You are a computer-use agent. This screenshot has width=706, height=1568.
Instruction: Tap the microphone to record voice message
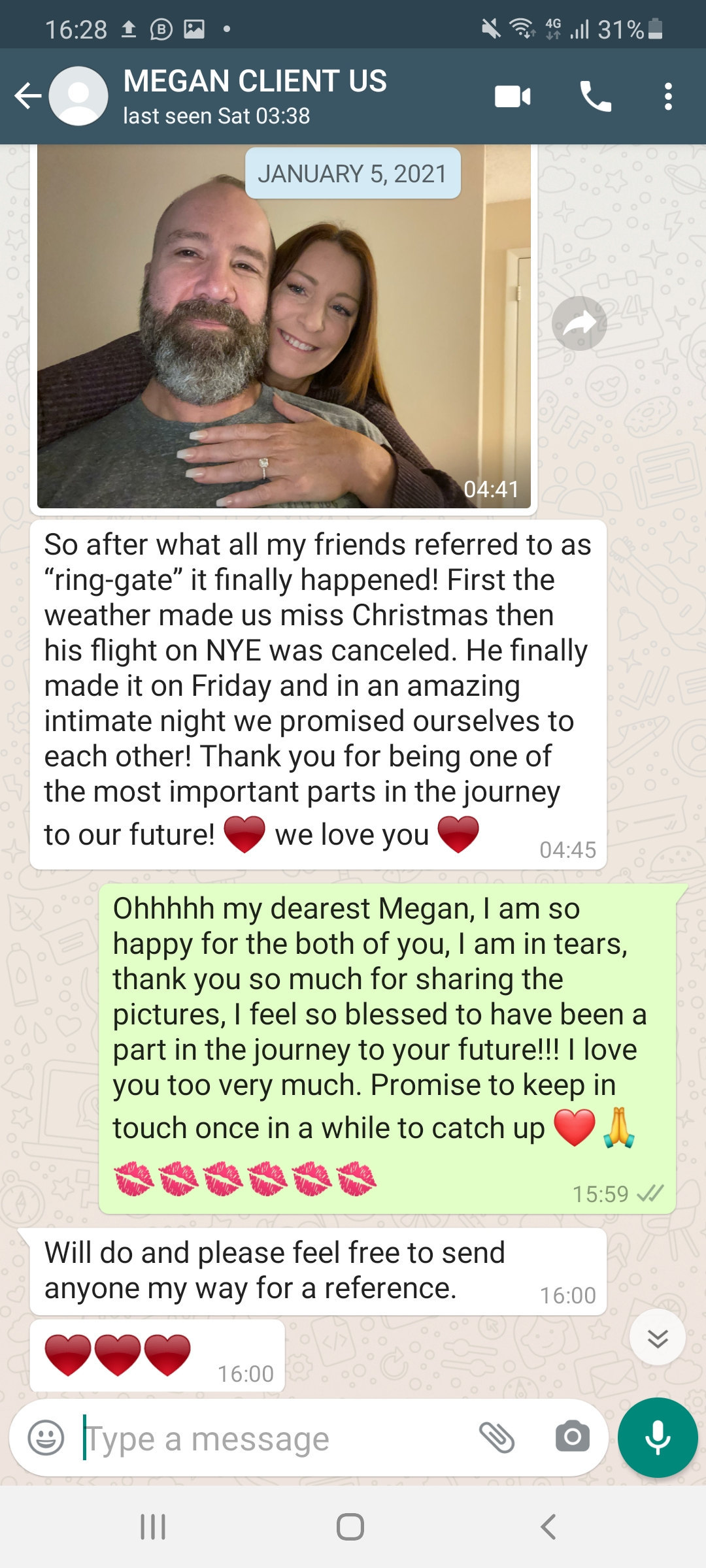[658, 1438]
